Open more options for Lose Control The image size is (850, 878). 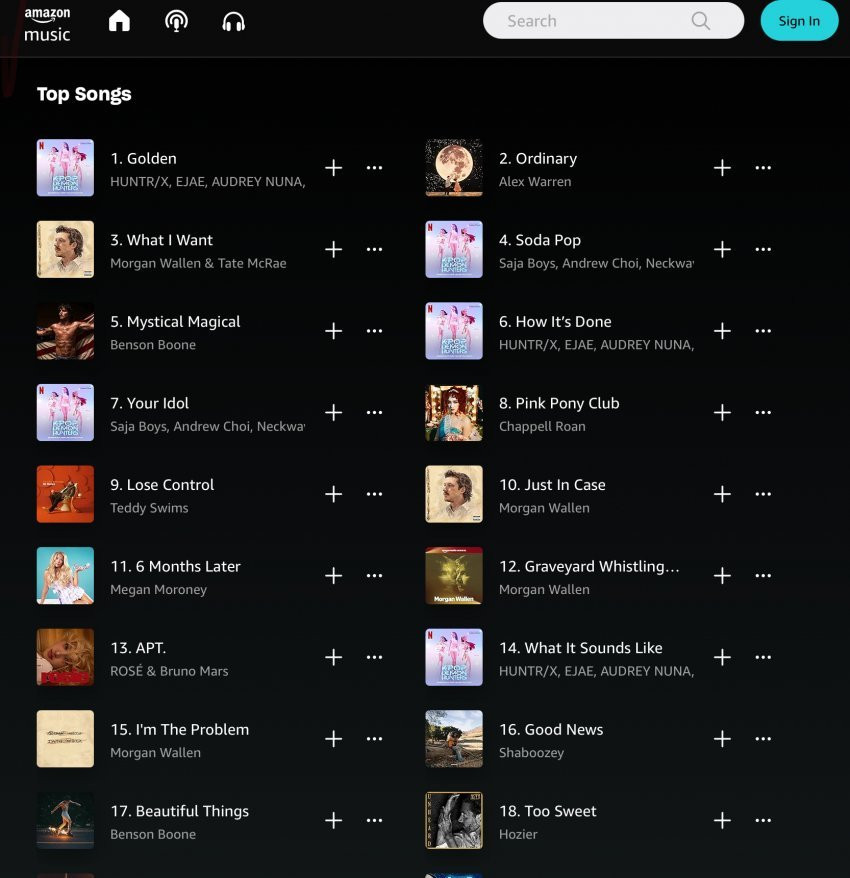[374, 494]
